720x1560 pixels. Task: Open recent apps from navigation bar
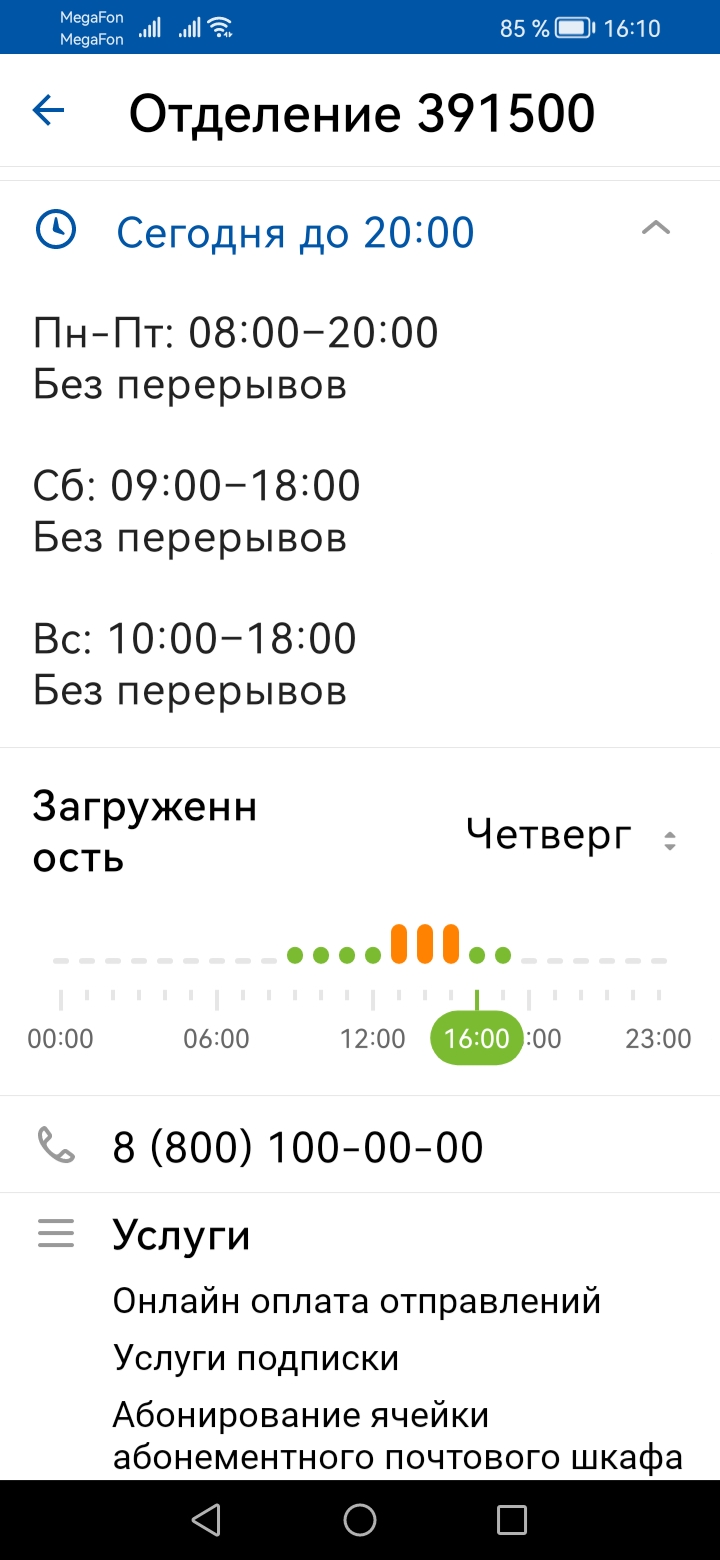pos(511,1520)
